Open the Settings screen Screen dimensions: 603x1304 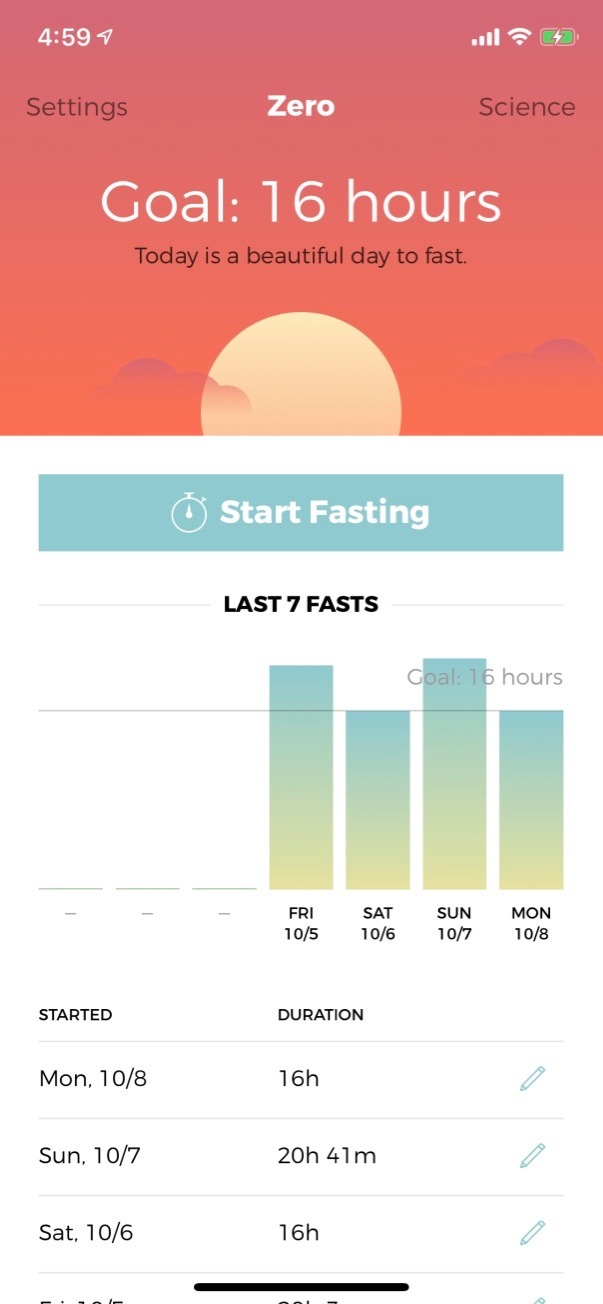point(77,107)
